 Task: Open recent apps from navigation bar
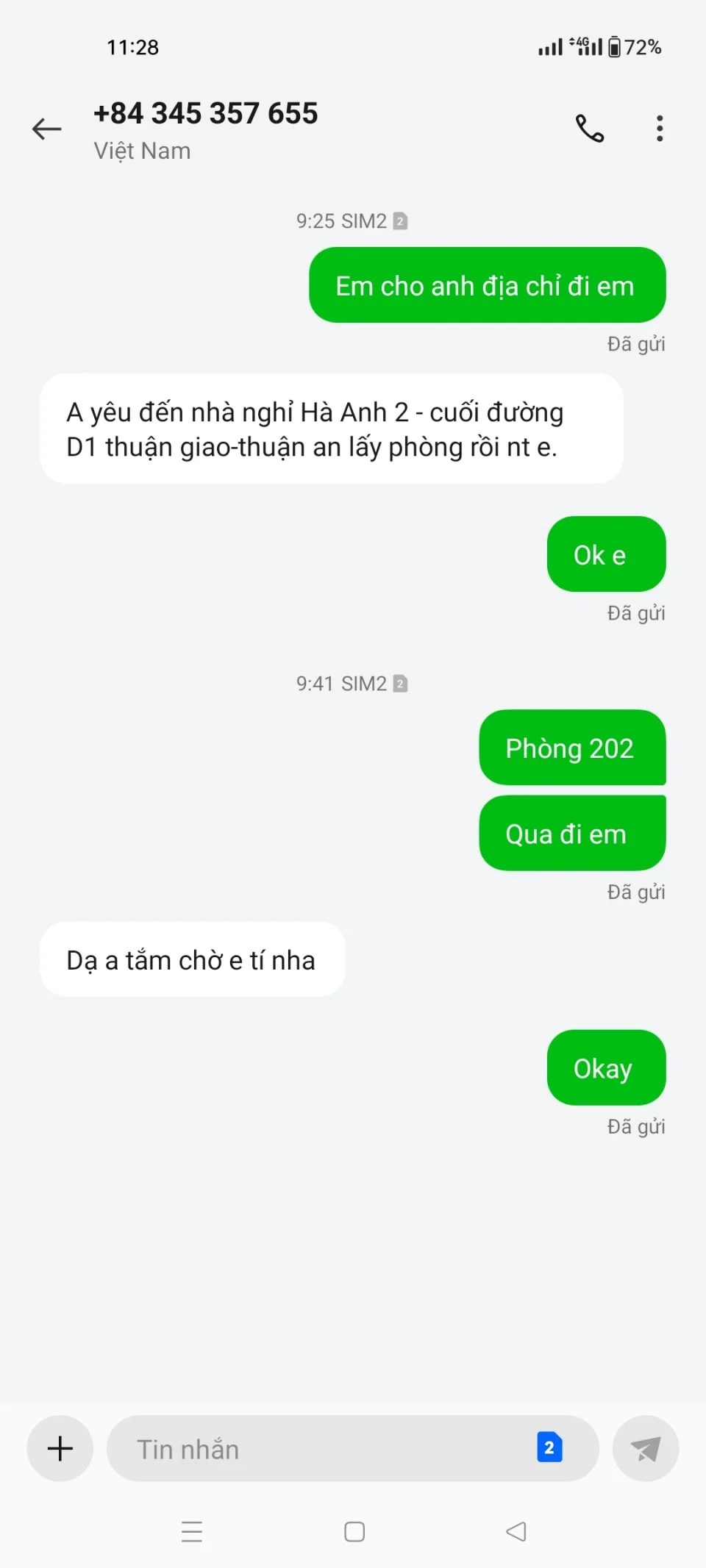(192, 1531)
